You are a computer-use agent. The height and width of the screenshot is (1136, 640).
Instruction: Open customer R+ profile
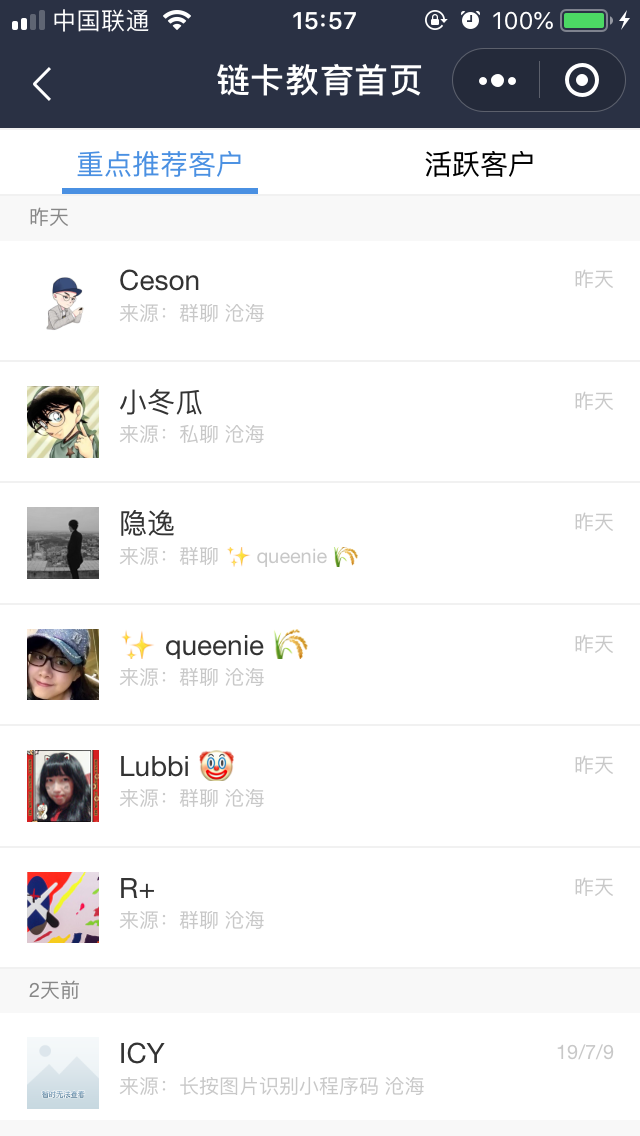click(320, 907)
